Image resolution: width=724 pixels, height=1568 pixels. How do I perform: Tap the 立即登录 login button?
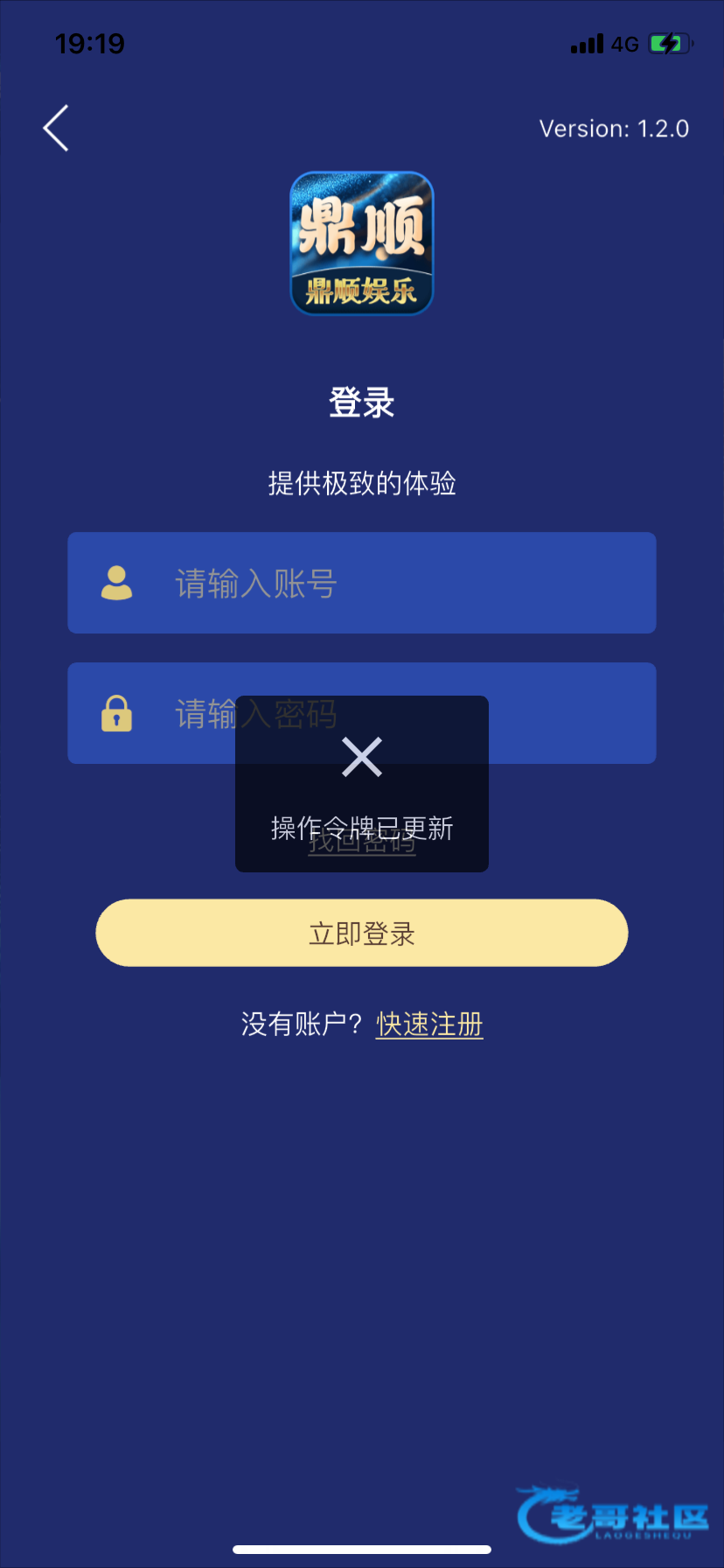click(362, 933)
